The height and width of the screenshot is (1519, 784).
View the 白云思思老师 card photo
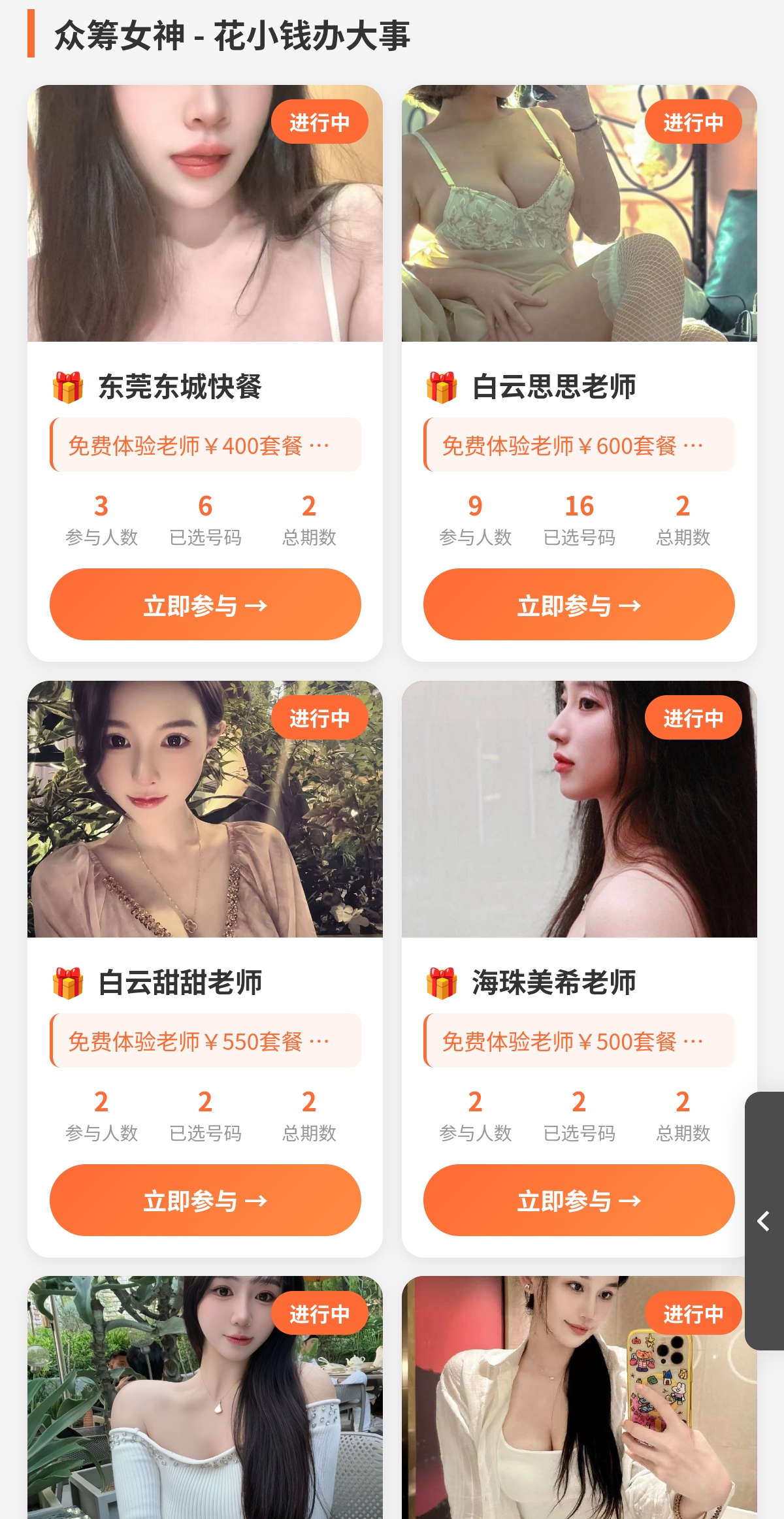(x=579, y=213)
